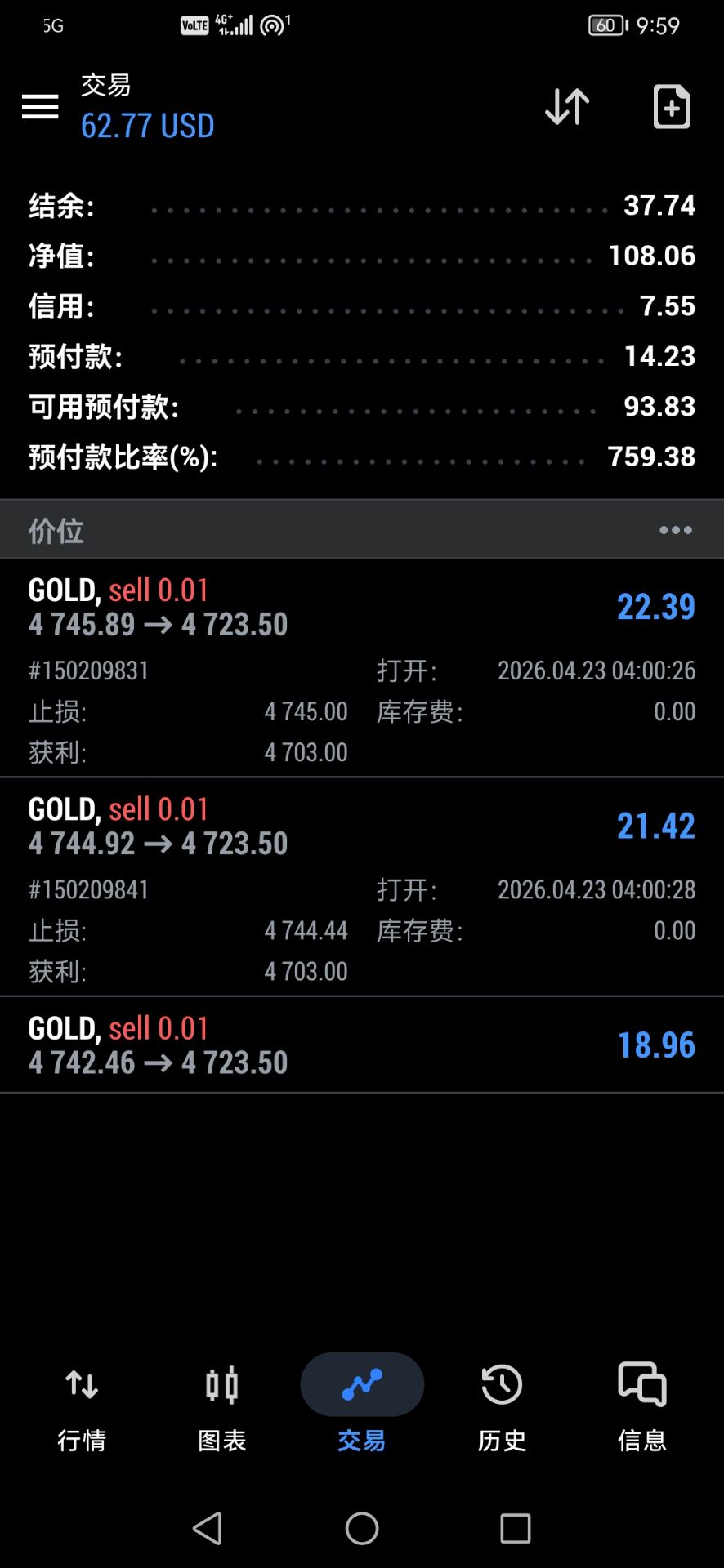Expand GOLD sell position opened at 4 742.46
Image resolution: width=724 pixels, height=1568 pixels.
(361, 1045)
